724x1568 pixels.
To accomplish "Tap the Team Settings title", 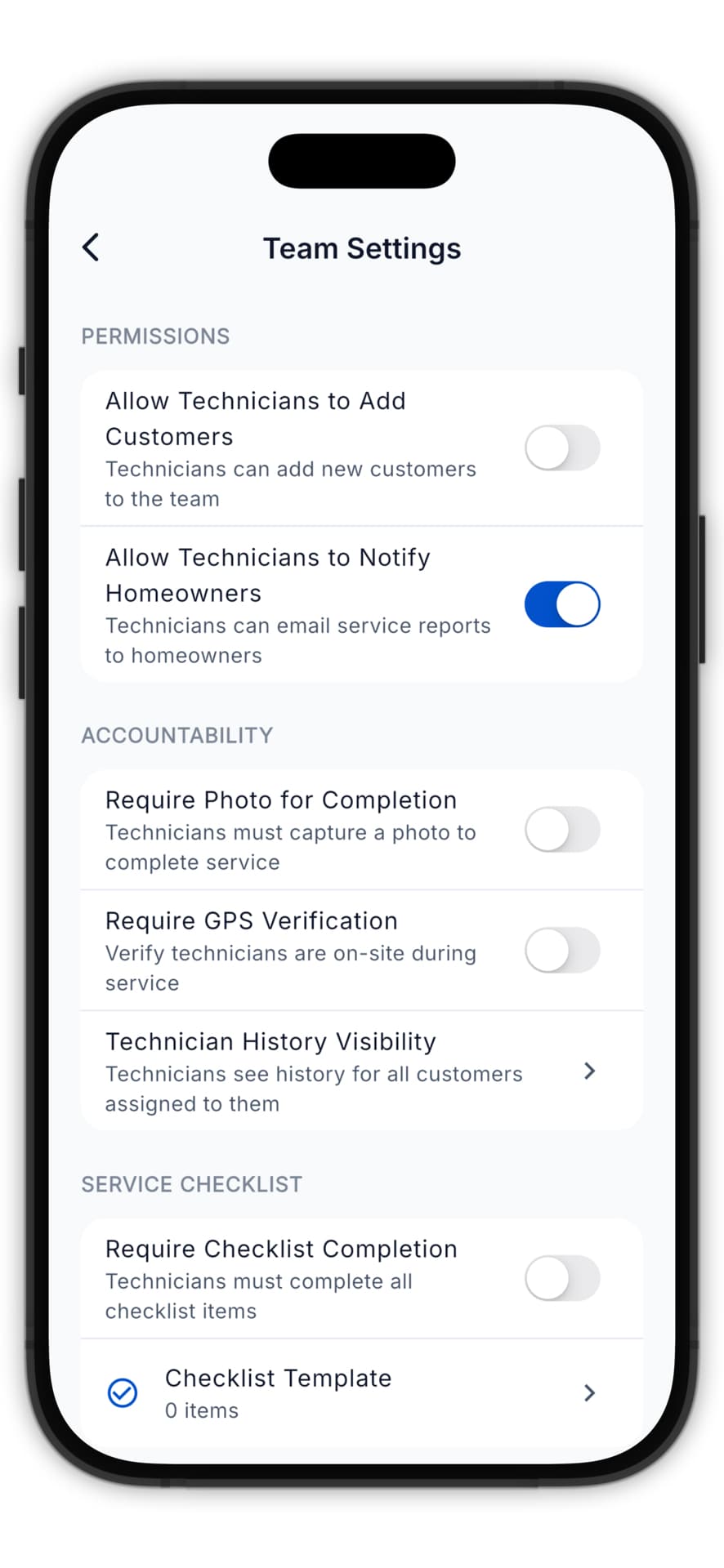I will 362,247.
